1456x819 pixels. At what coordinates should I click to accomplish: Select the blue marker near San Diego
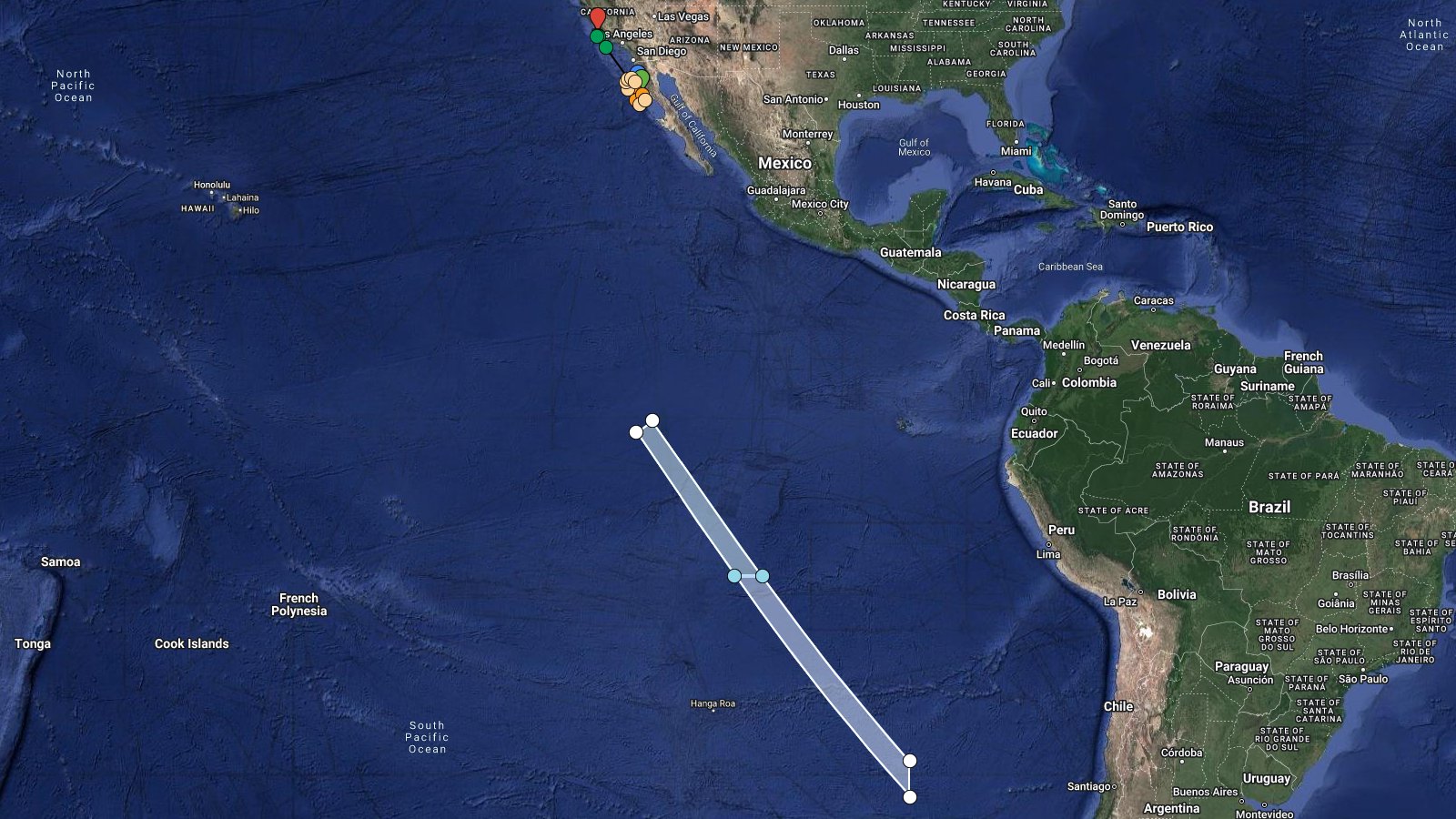635,68
